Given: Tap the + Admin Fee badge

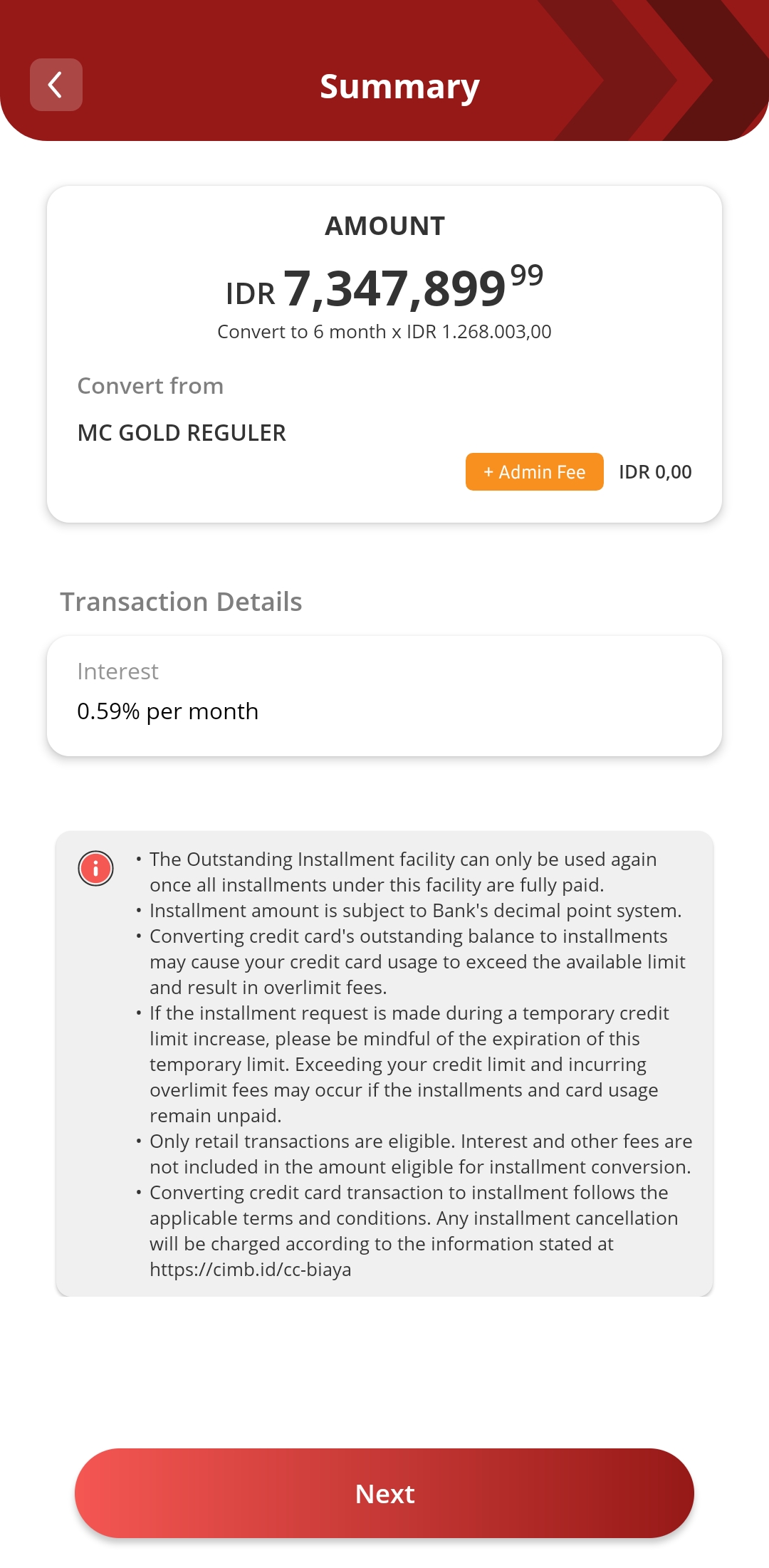Looking at the screenshot, I should [534, 472].
